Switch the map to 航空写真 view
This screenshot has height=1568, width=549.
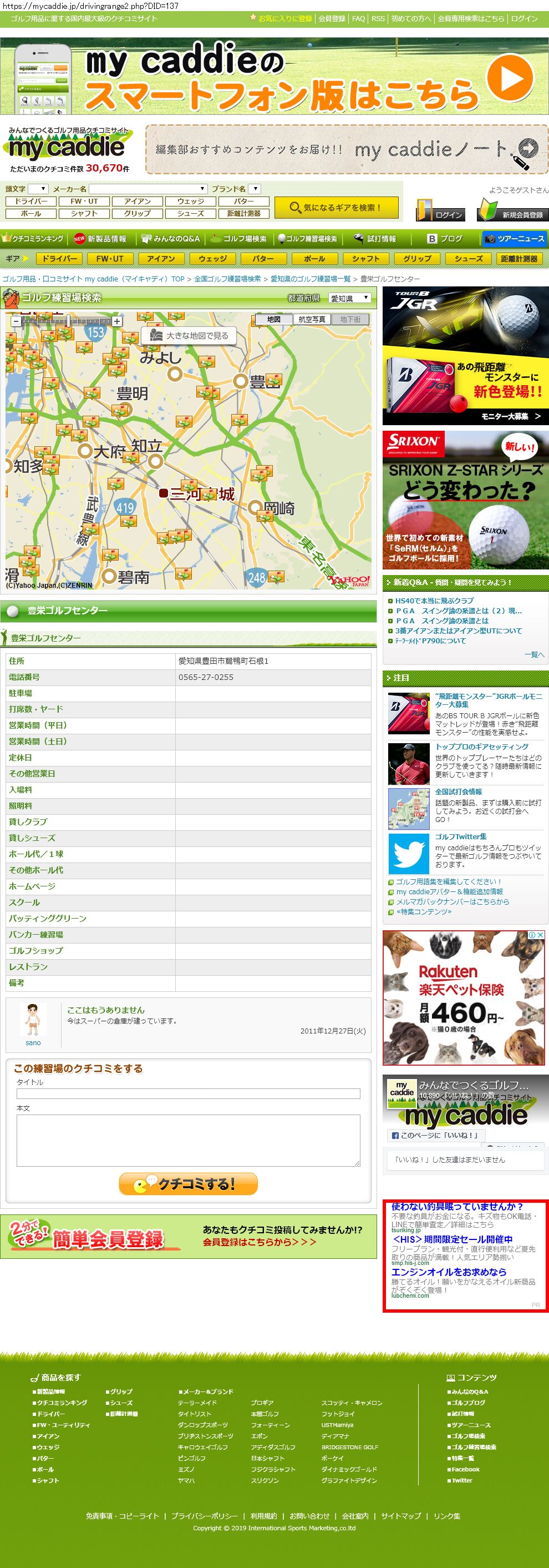[x=312, y=320]
